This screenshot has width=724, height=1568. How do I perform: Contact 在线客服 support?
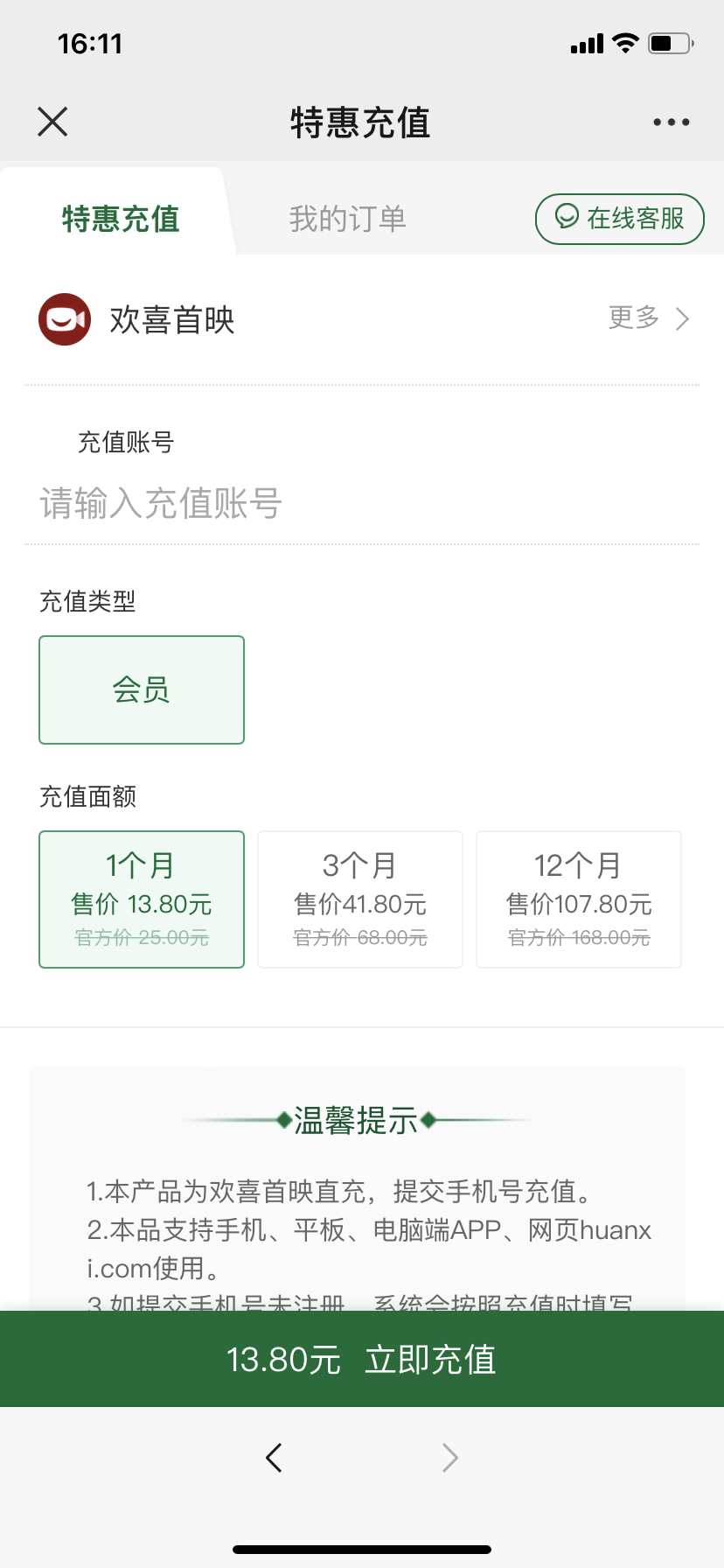619,219
